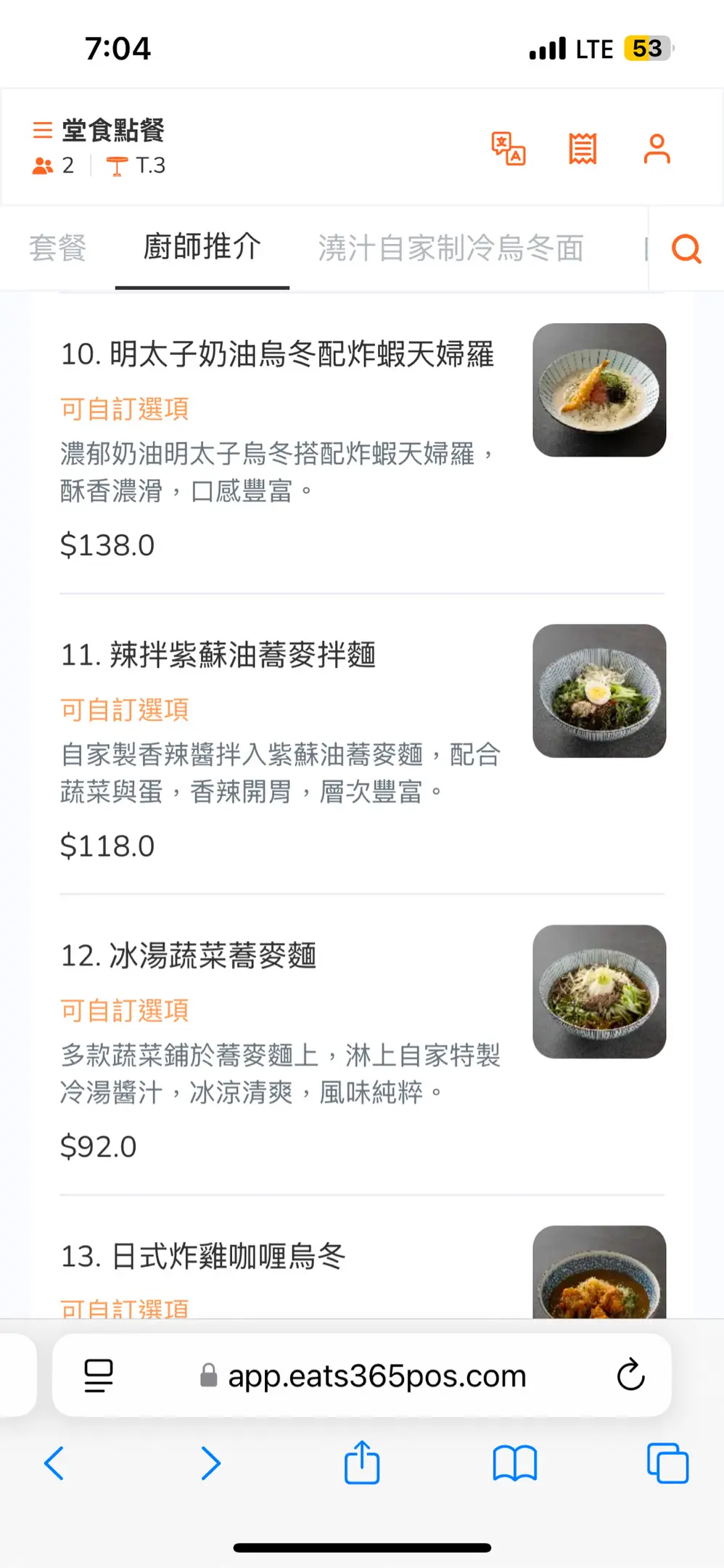The width and height of the screenshot is (724, 1568).
Task: Open Safari bookmarks
Action: [514, 1463]
